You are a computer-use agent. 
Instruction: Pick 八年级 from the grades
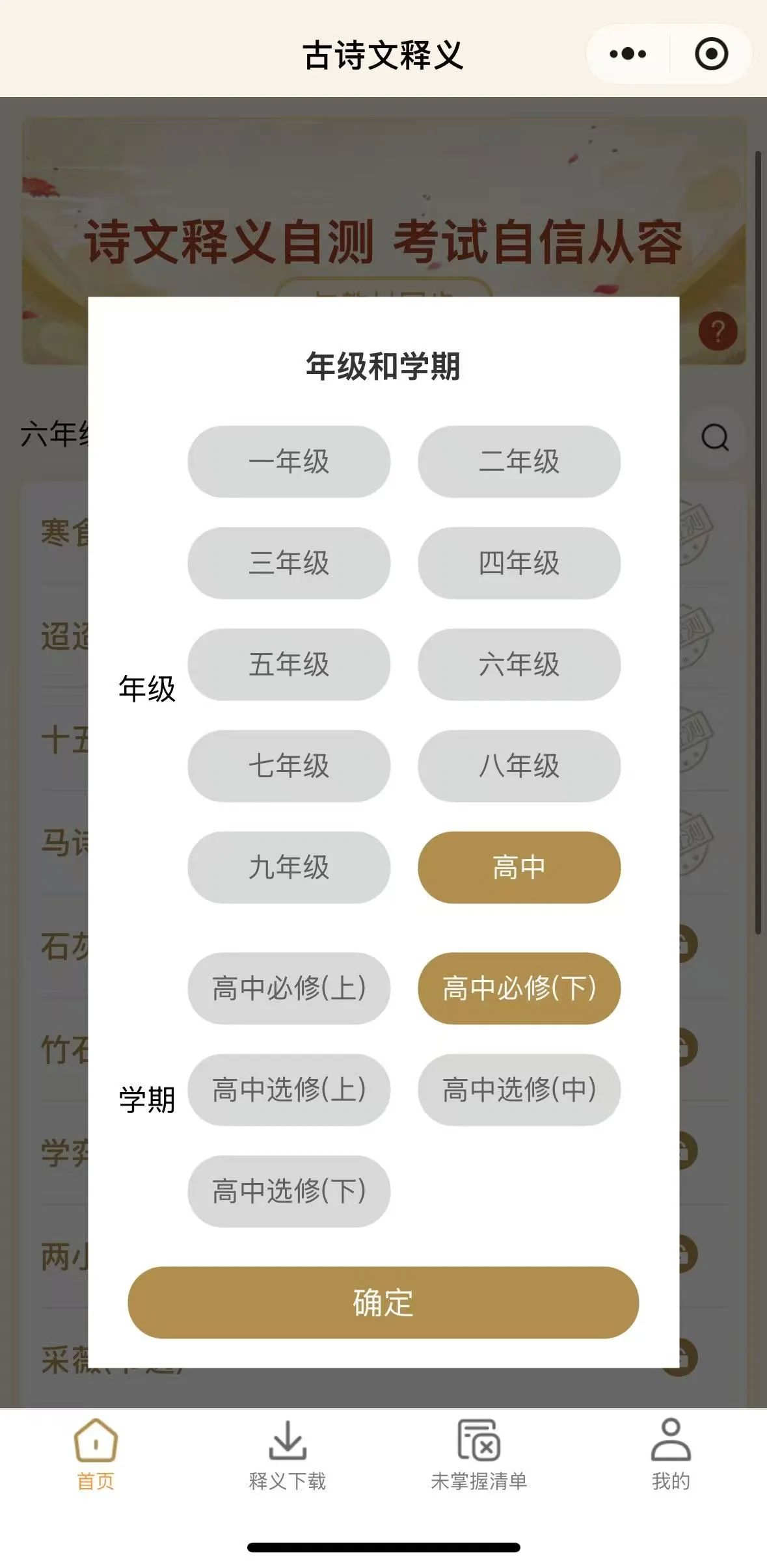coord(519,766)
